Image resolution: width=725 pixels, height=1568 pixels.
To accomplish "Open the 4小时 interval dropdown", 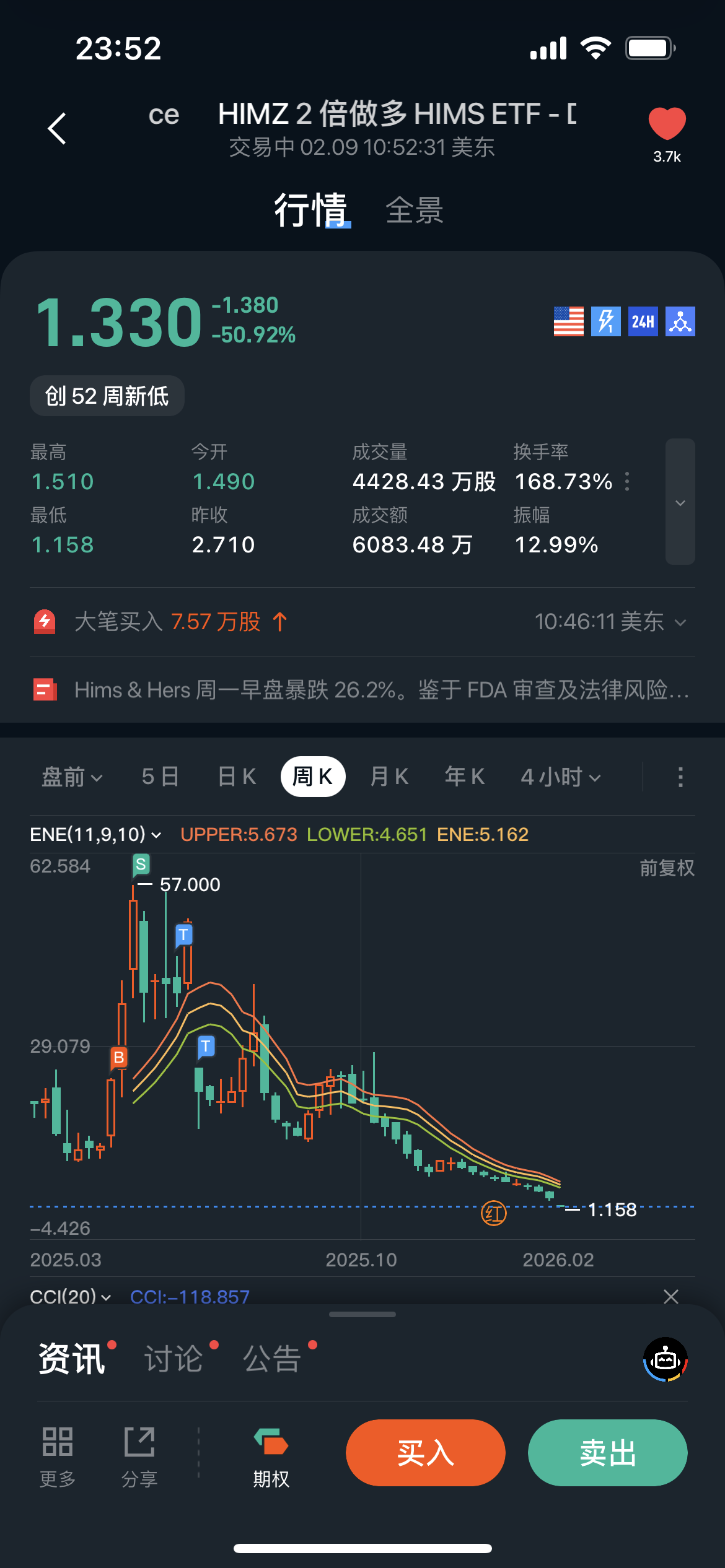I will (x=560, y=777).
